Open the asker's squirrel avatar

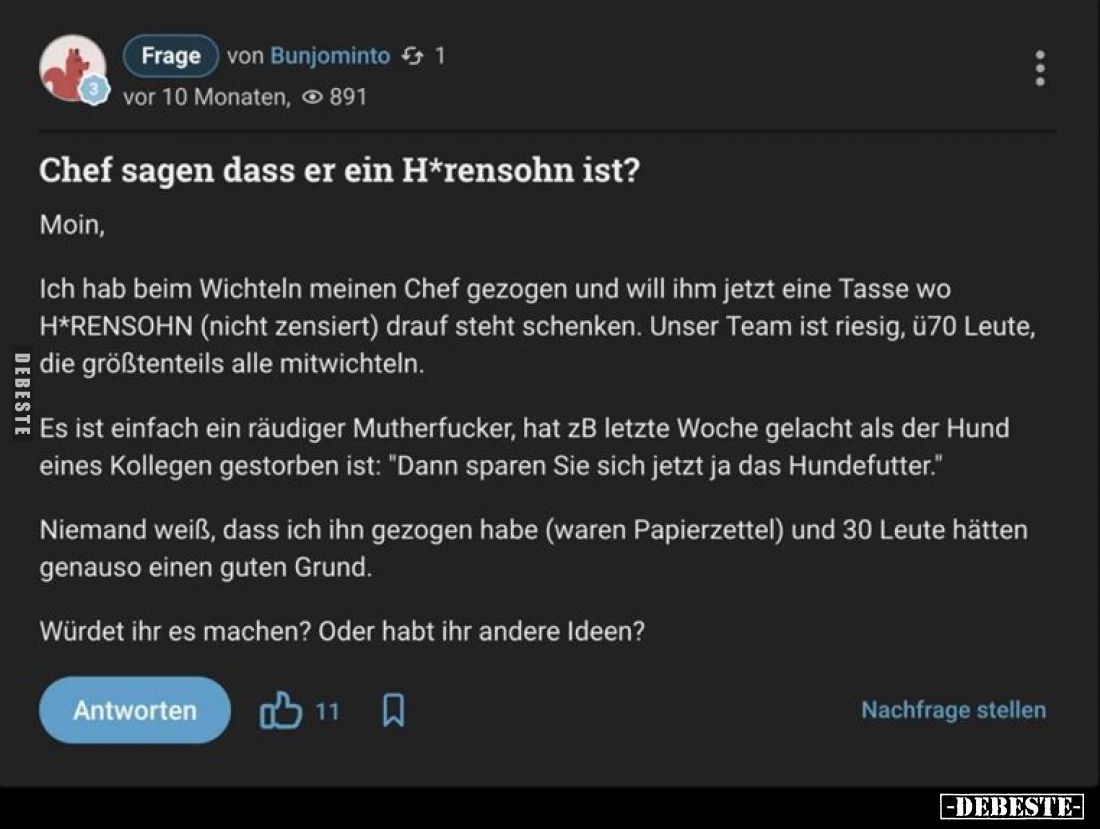coord(72,68)
